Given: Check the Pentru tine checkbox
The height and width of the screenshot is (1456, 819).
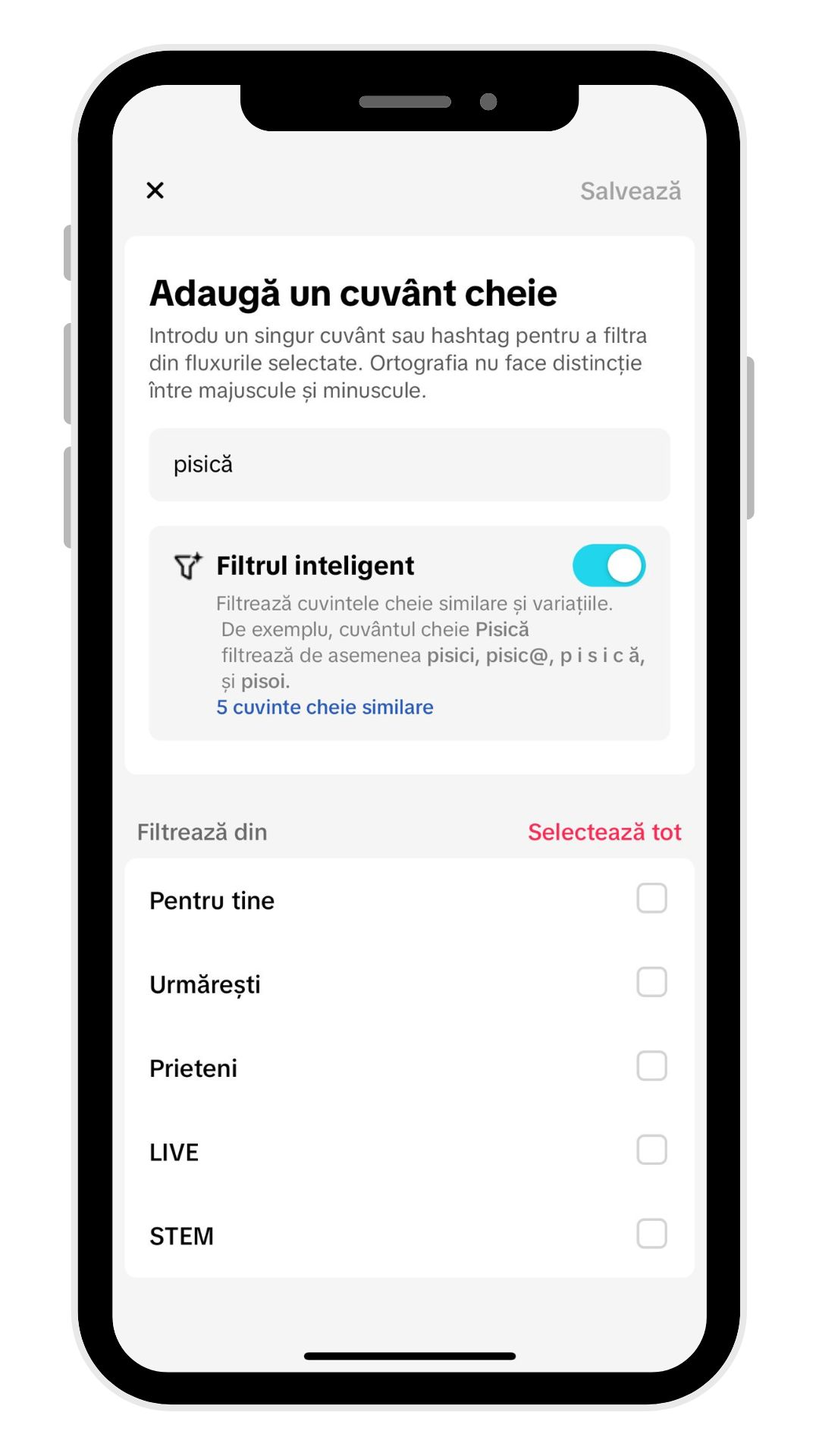Looking at the screenshot, I should point(651,899).
